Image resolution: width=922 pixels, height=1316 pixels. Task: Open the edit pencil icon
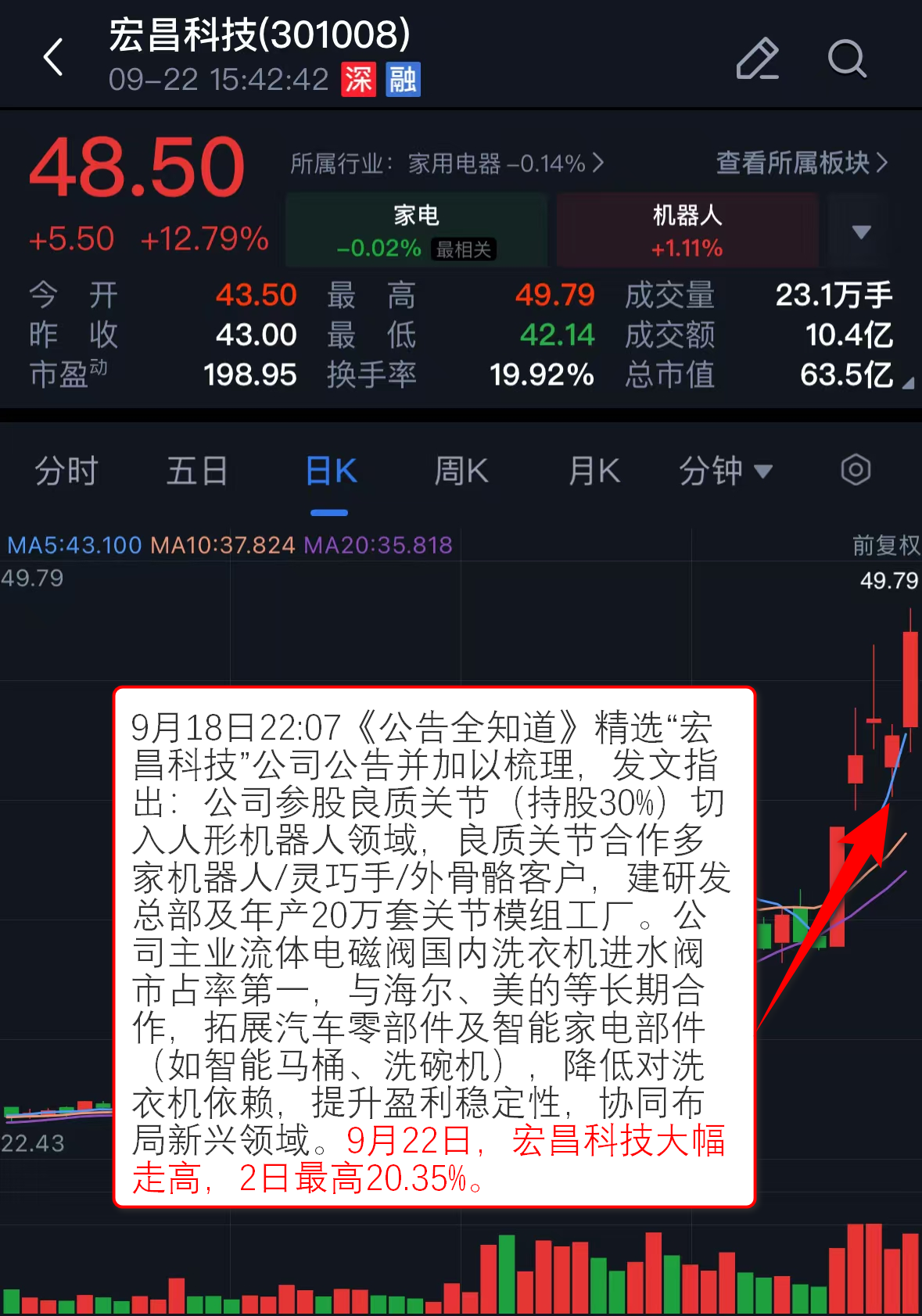[x=757, y=59]
